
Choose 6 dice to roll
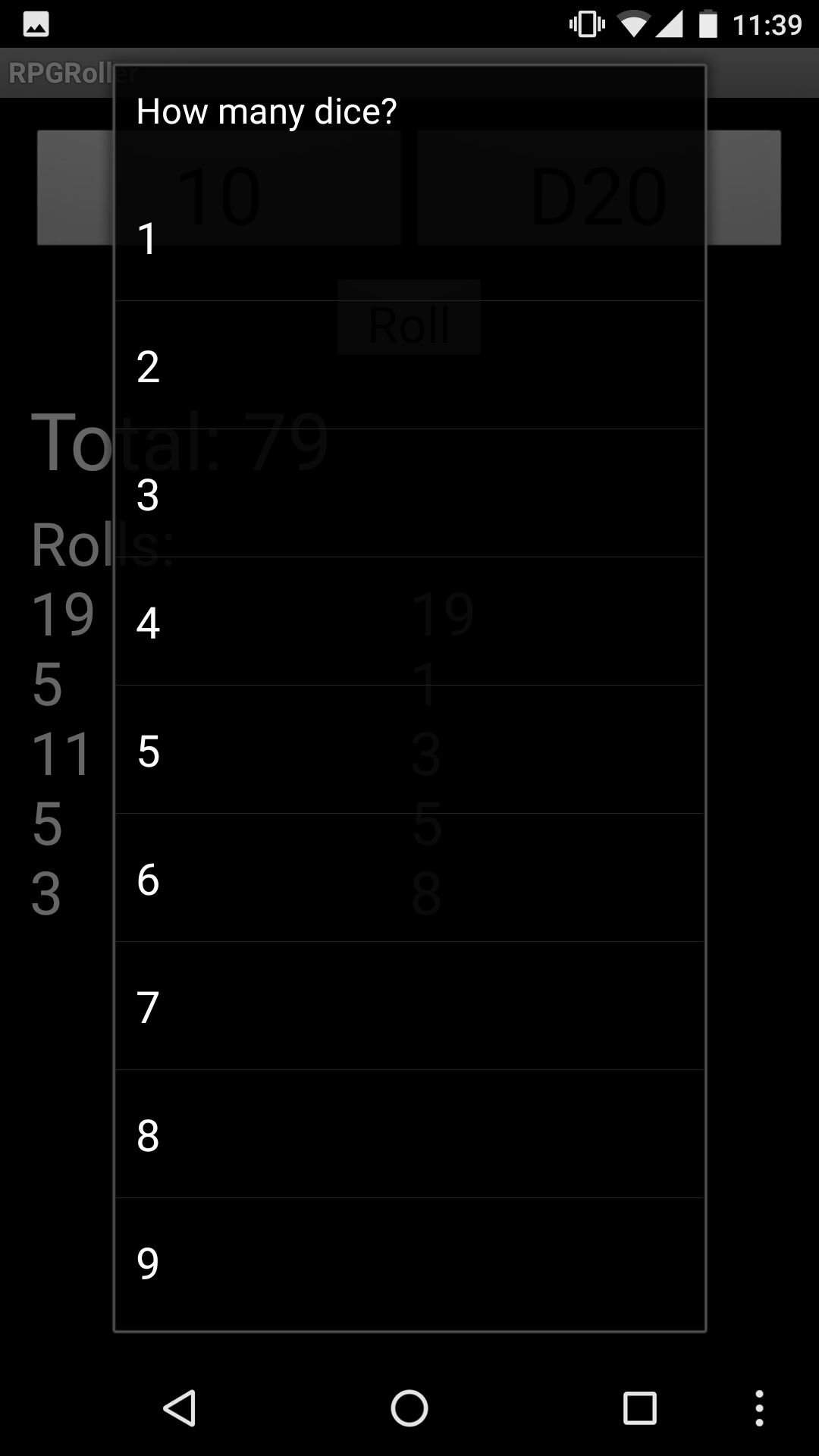pyautogui.click(x=409, y=878)
